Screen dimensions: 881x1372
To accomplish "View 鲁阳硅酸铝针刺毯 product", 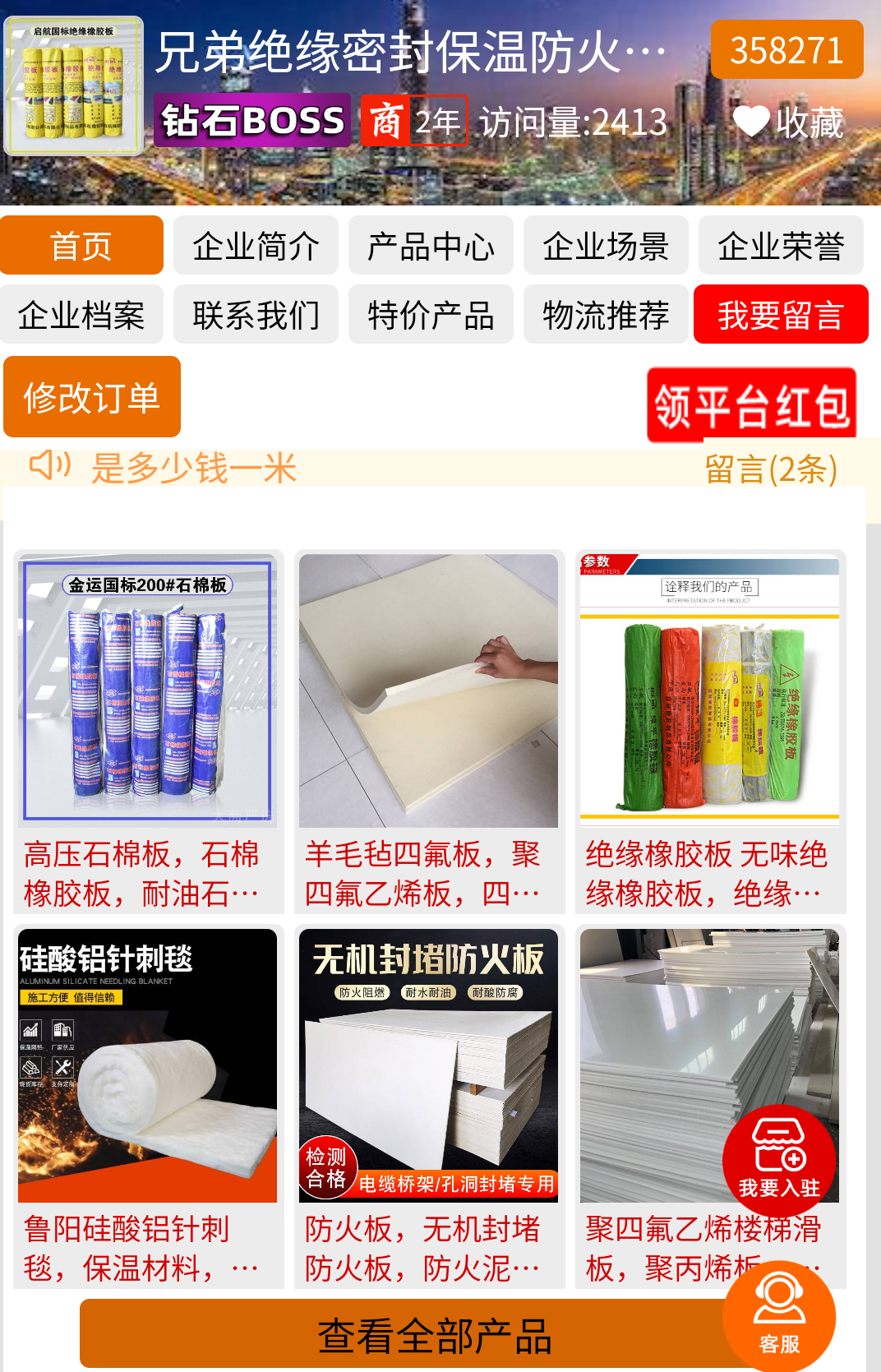I will 148,1105.
